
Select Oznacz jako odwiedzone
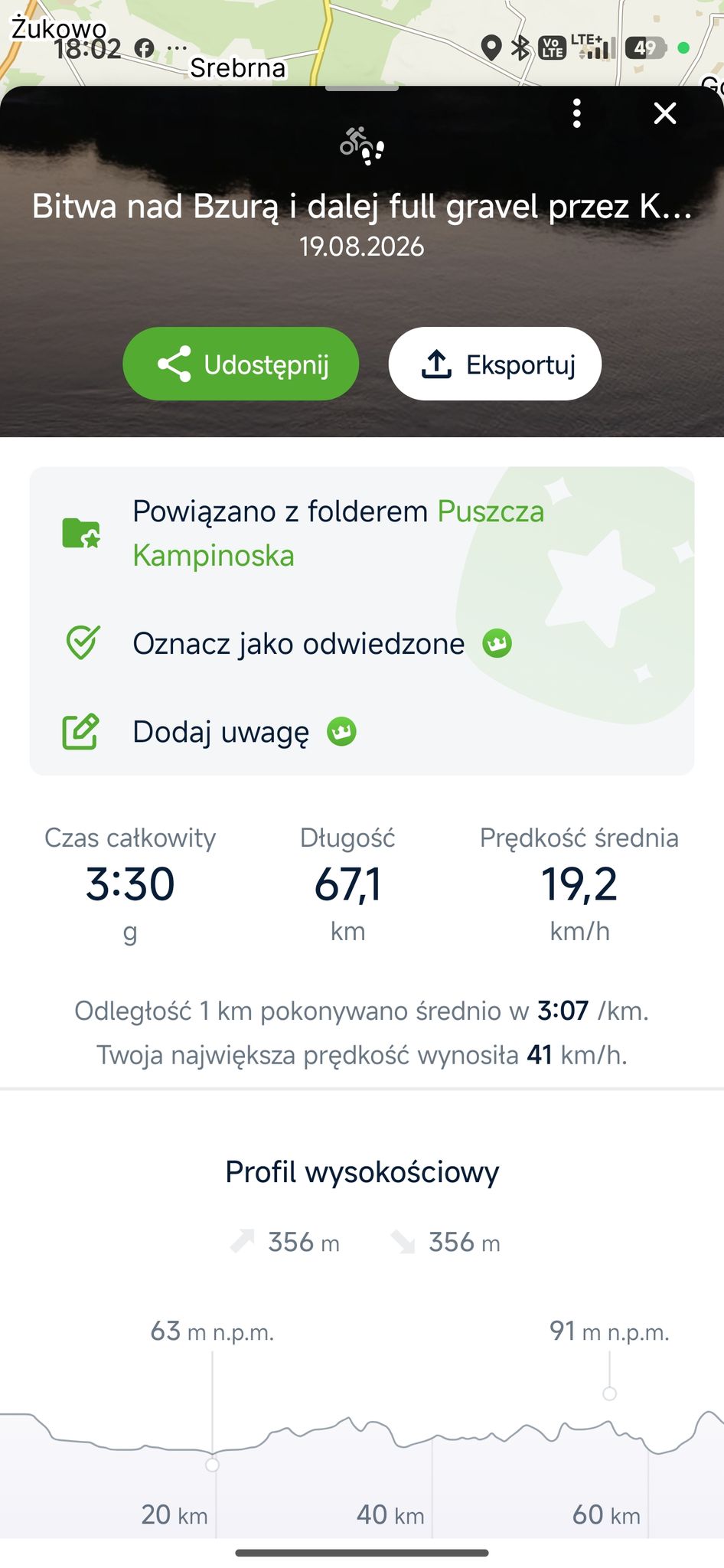pos(298,644)
